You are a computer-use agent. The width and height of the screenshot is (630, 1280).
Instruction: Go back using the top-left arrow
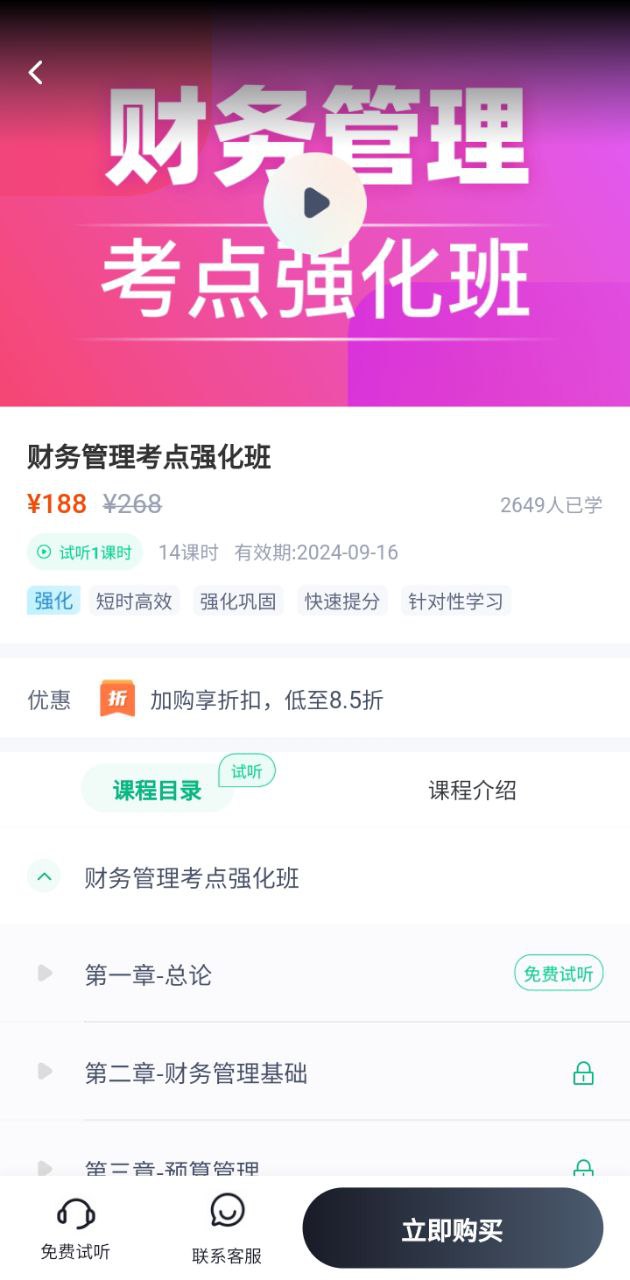pyautogui.click(x=36, y=72)
